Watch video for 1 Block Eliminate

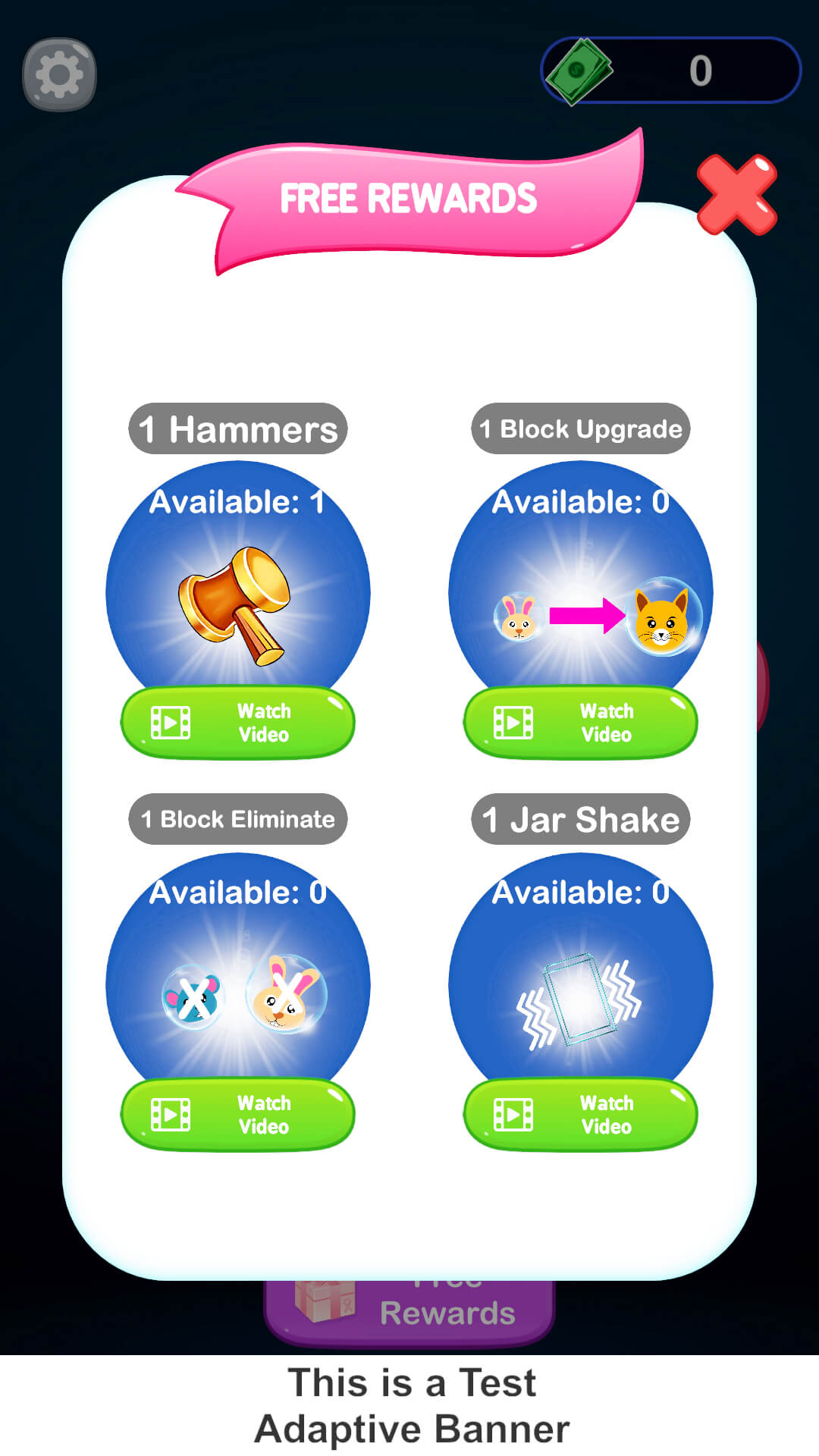tap(237, 1114)
